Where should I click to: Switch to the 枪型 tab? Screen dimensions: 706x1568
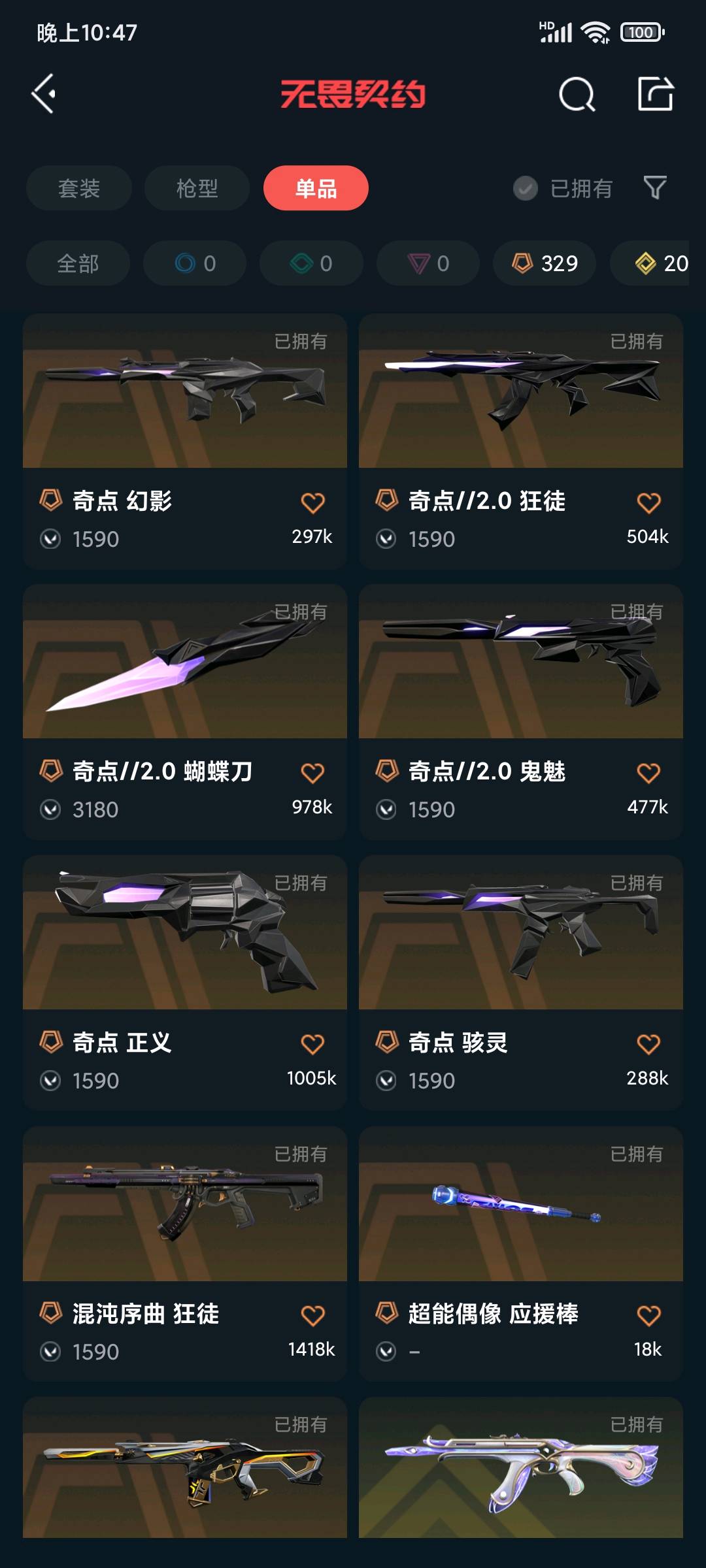[197, 188]
